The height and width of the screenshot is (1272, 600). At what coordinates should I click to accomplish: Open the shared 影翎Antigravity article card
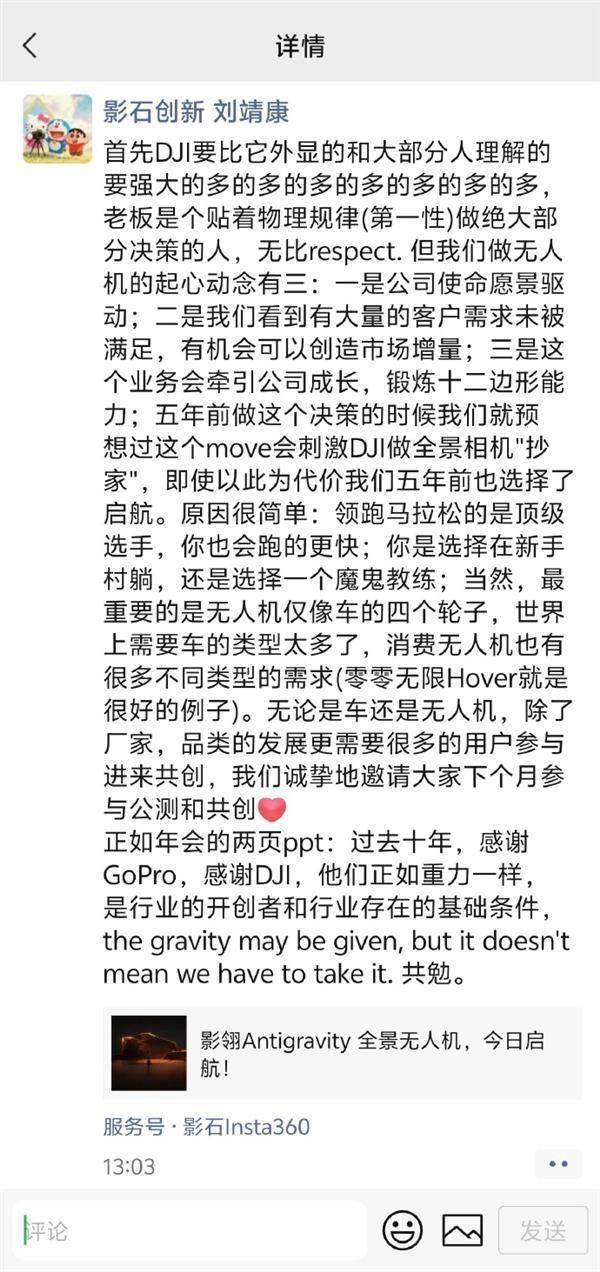[x=342, y=1053]
